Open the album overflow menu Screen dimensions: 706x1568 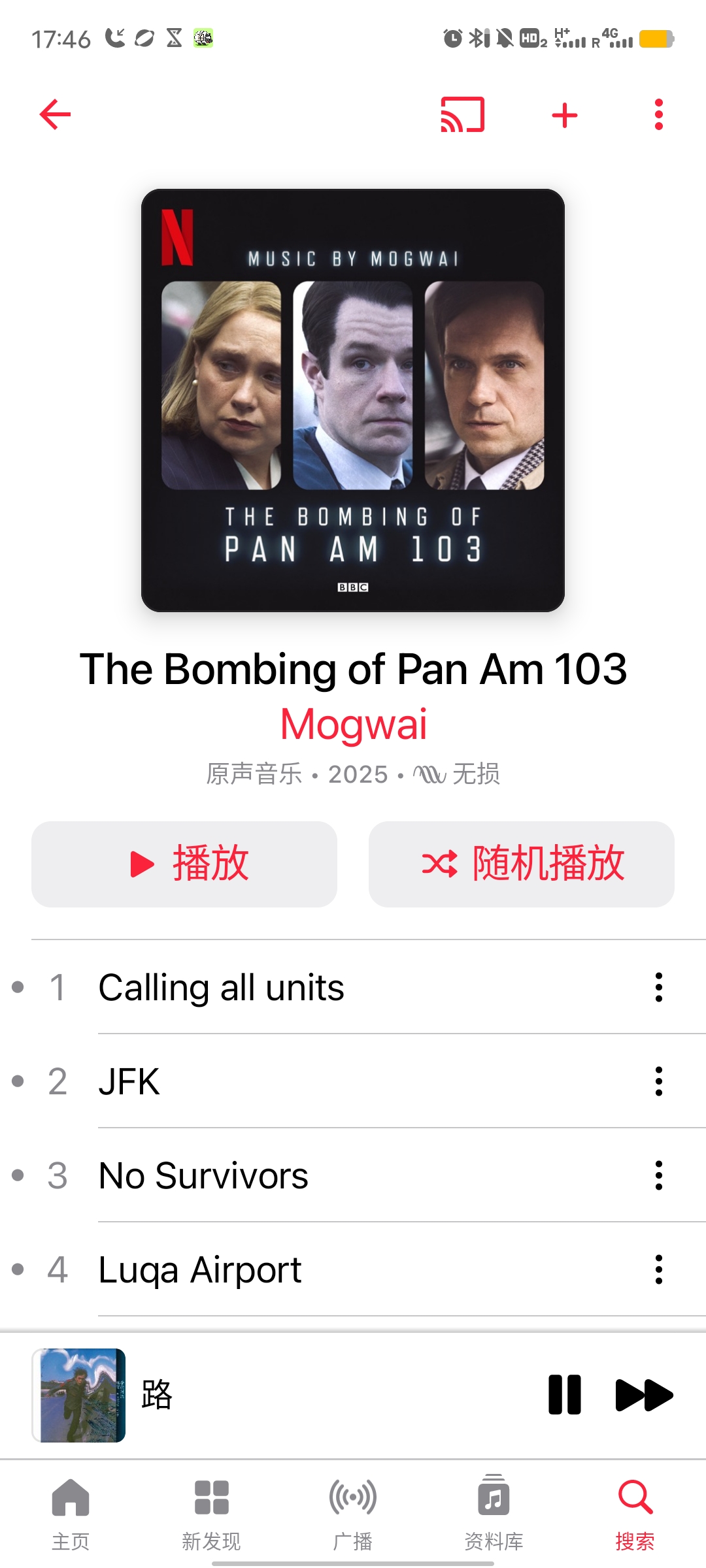[658, 115]
